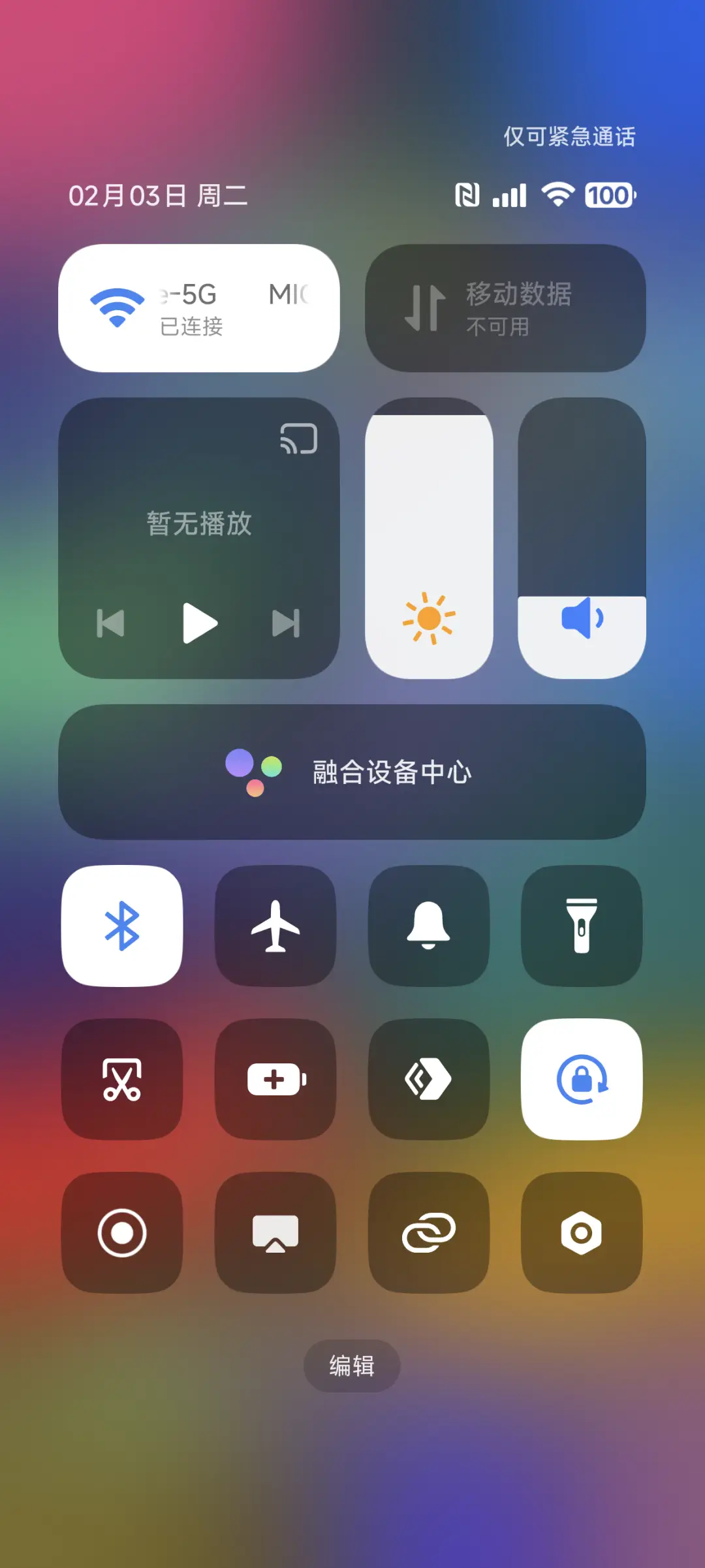Toggle Bluetooth off
The height and width of the screenshot is (1568, 705).
(x=122, y=926)
